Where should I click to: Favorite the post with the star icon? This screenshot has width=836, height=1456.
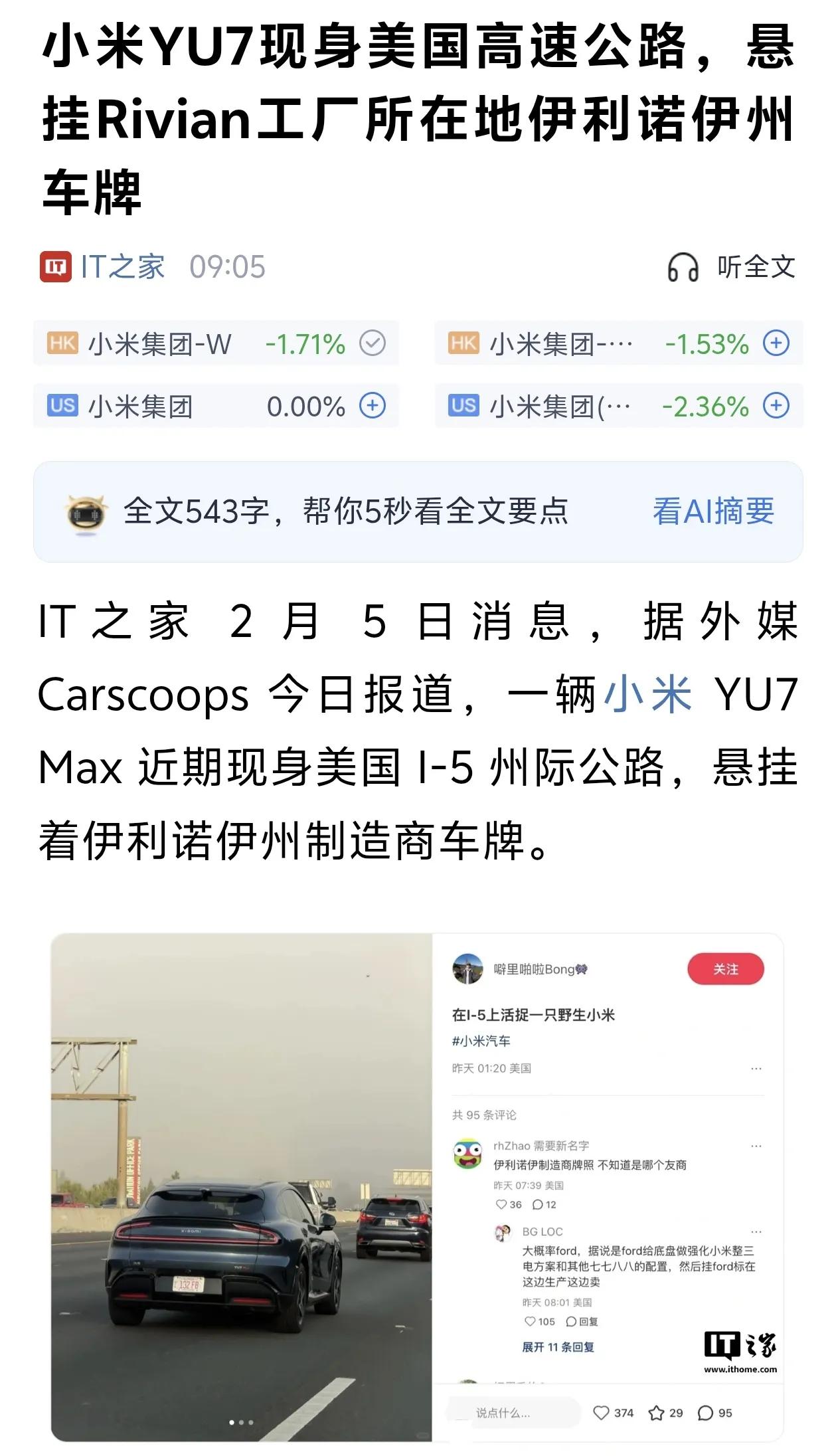tap(658, 1413)
